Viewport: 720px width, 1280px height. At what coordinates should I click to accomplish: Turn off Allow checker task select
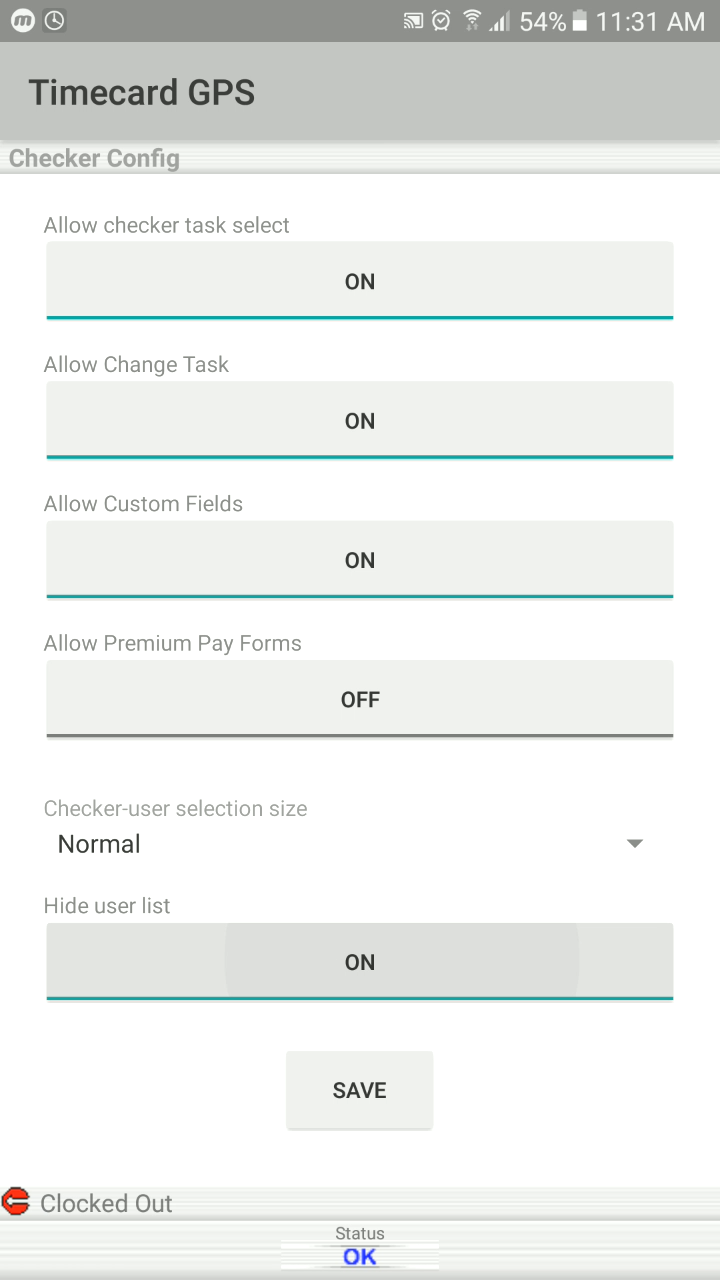tap(359, 281)
